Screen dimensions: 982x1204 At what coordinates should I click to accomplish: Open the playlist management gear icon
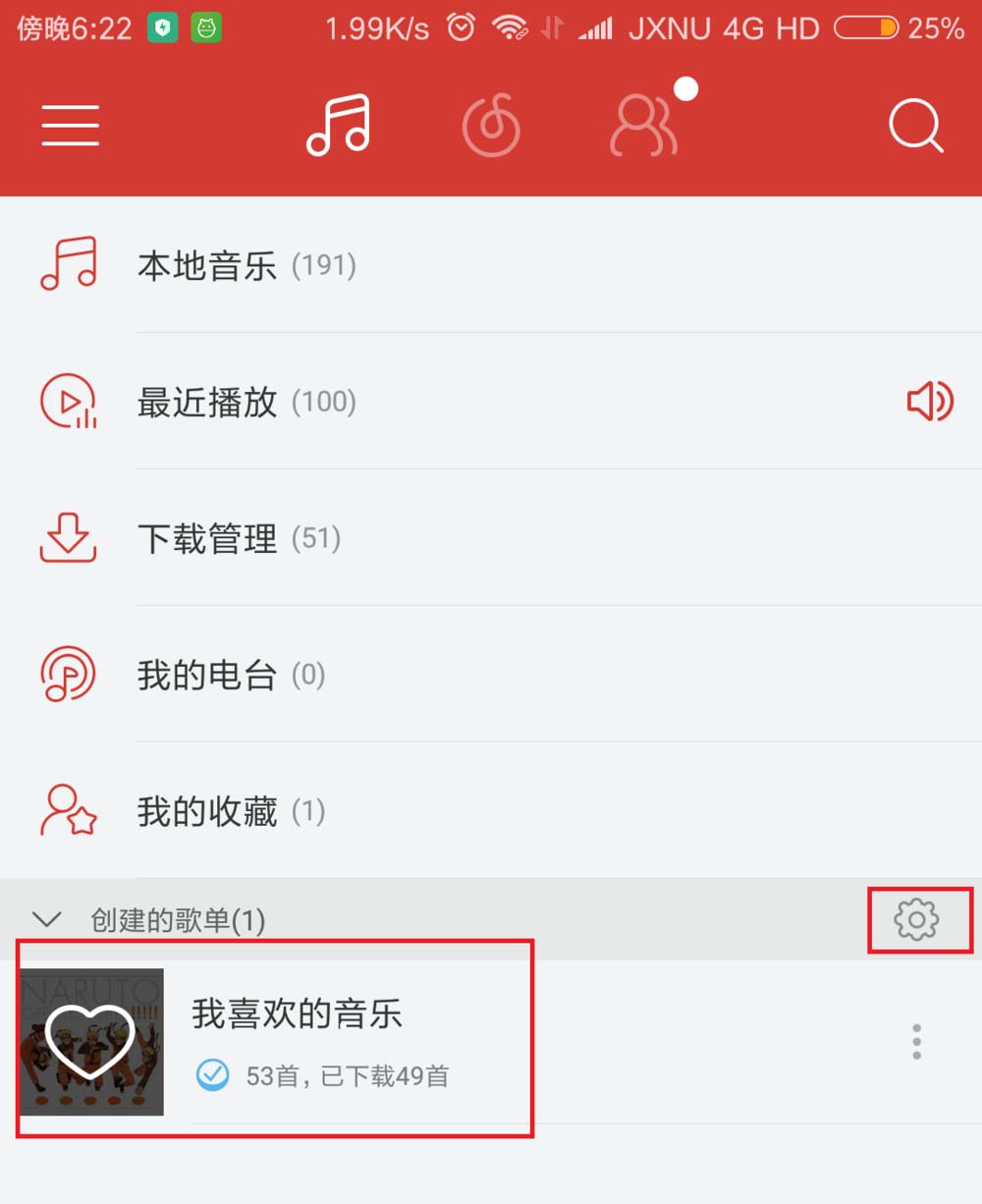916,920
